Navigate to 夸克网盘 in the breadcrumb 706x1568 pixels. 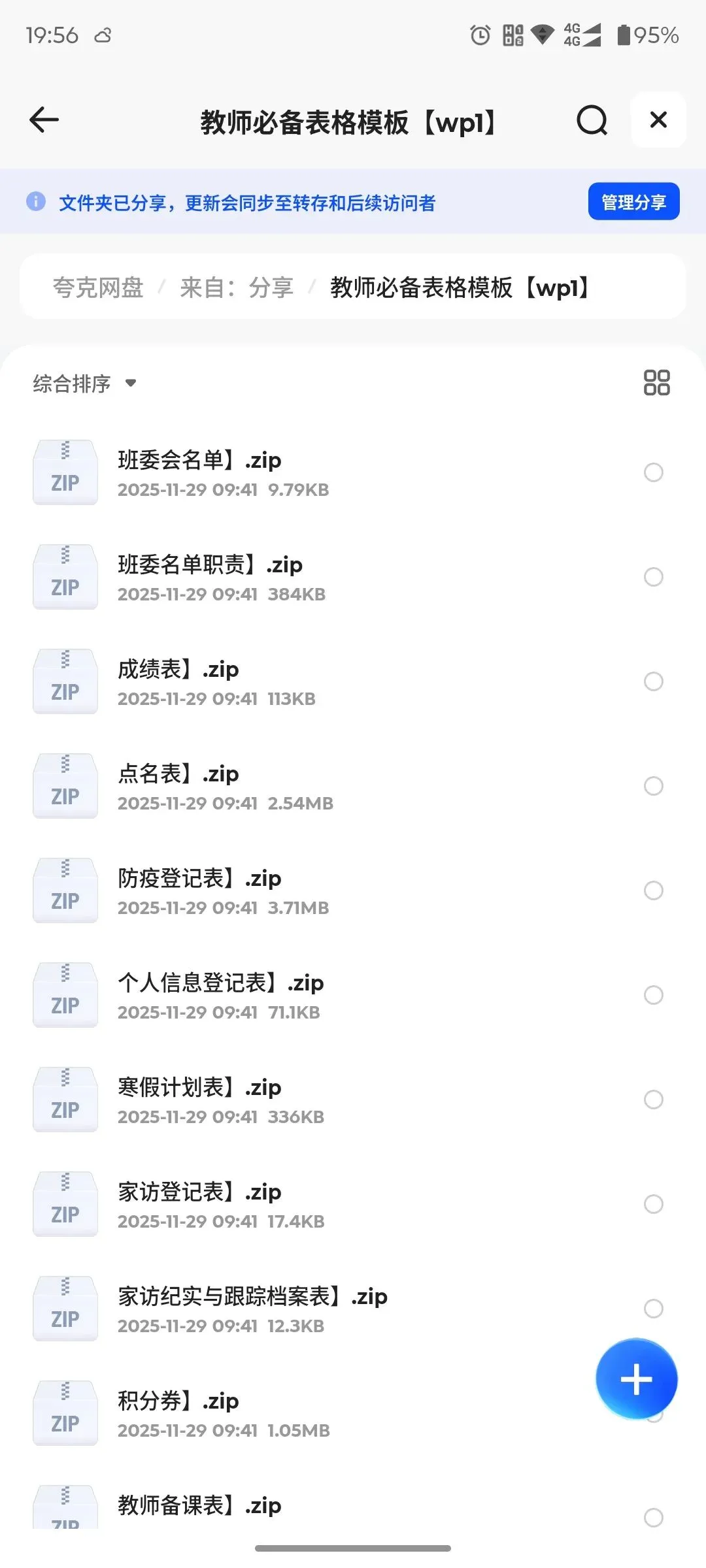click(x=98, y=287)
